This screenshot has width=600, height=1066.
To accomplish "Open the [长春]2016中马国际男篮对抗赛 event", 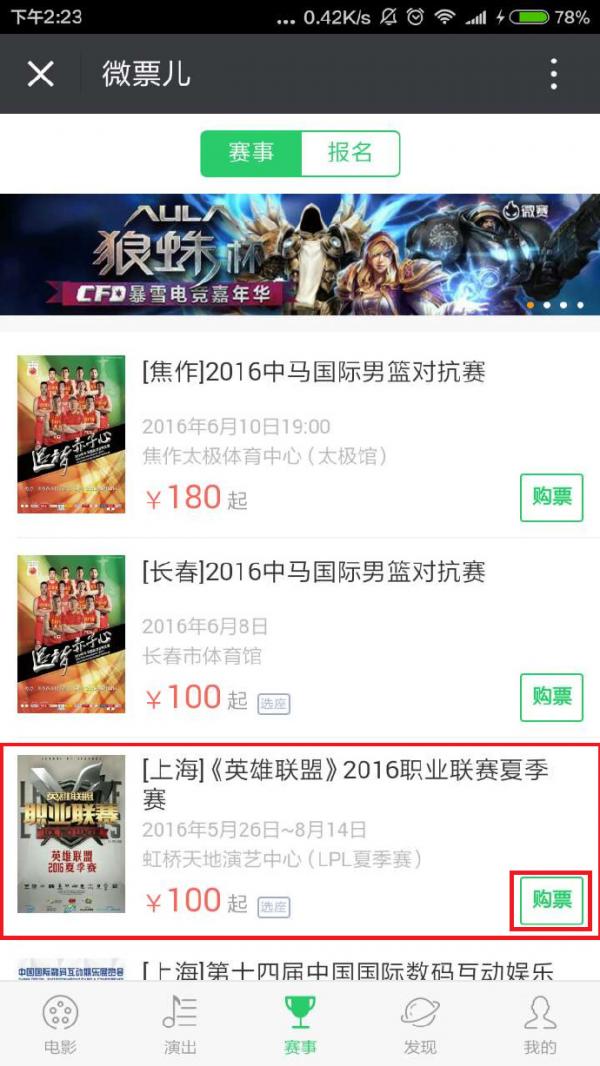I will [313, 573].
